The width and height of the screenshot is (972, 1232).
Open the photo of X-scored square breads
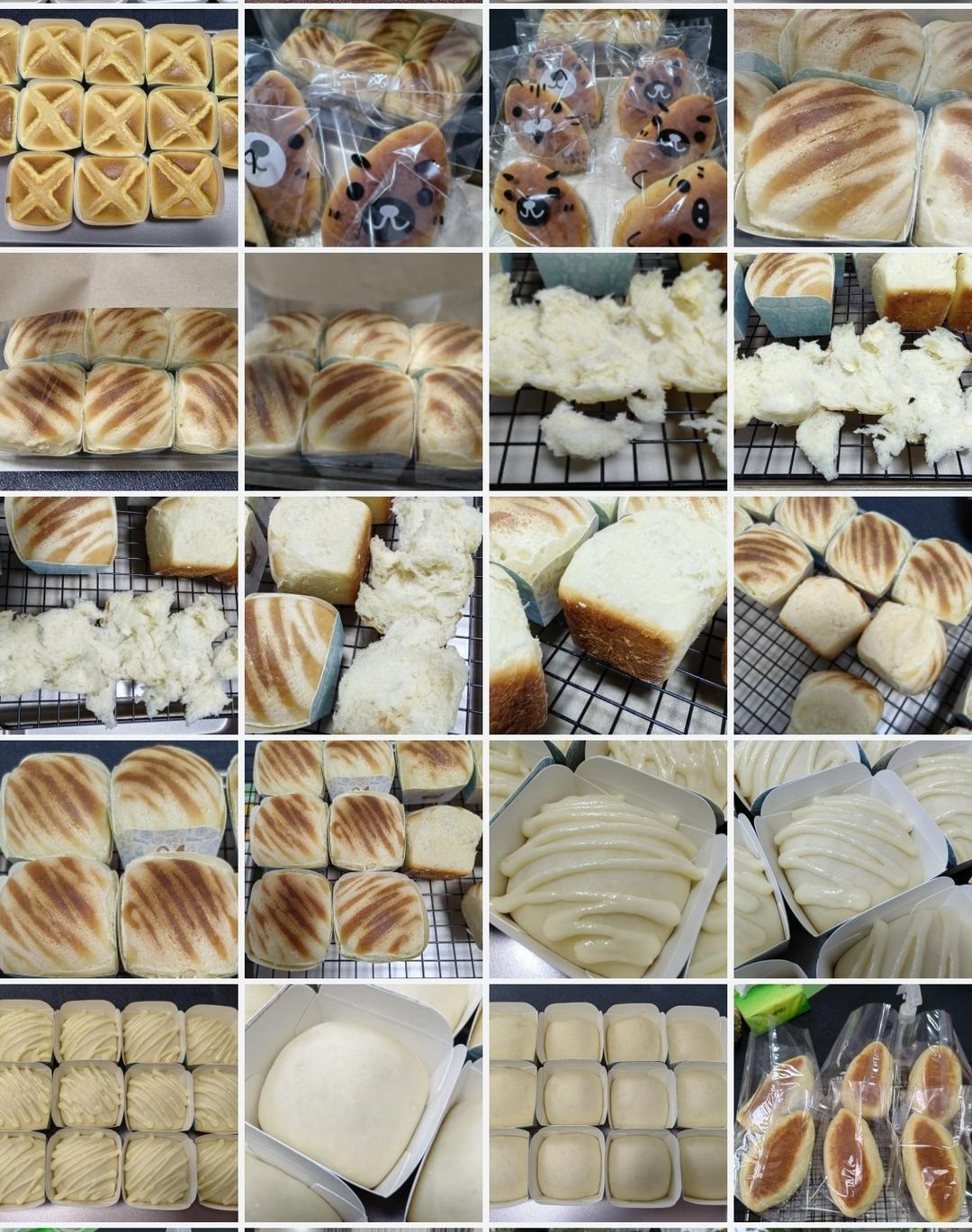pos(119,127)
